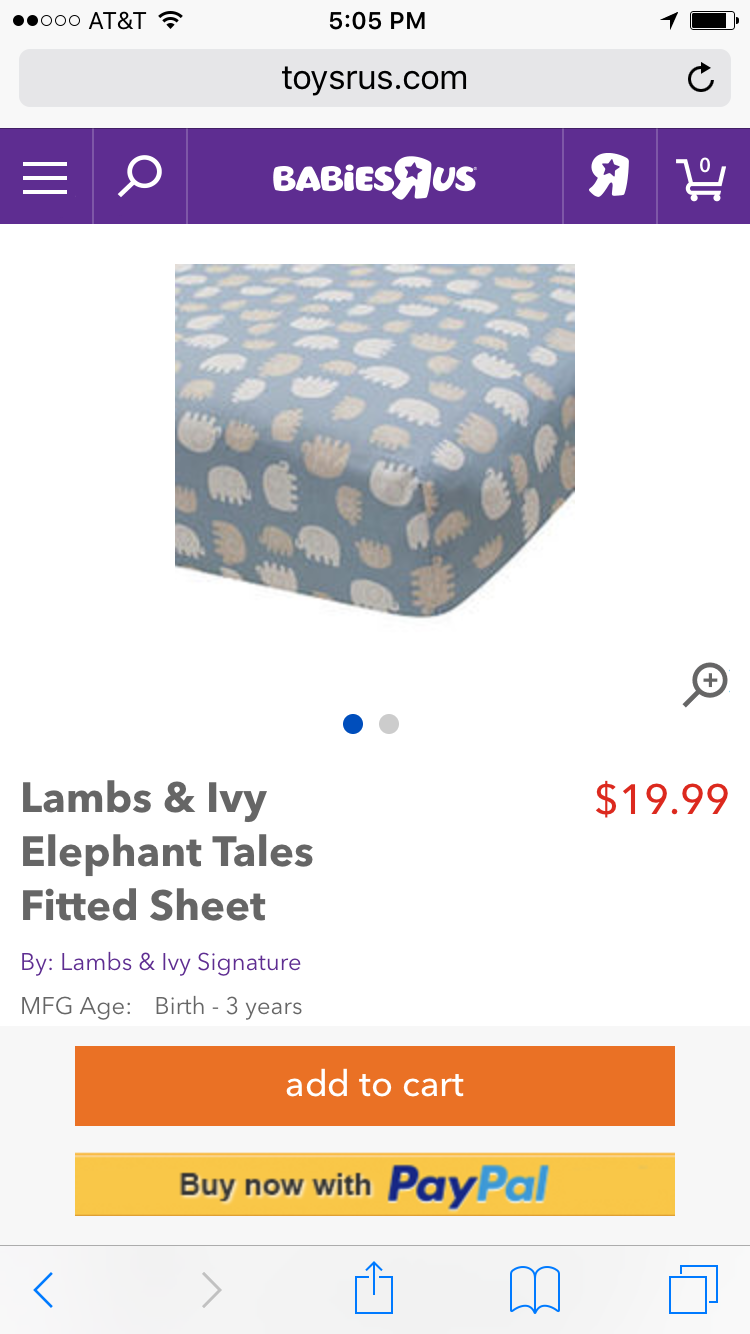Enlarge the fitted sheet product photo
The width and height of the screenshot is (750, 1334).
tap(375, 445)
